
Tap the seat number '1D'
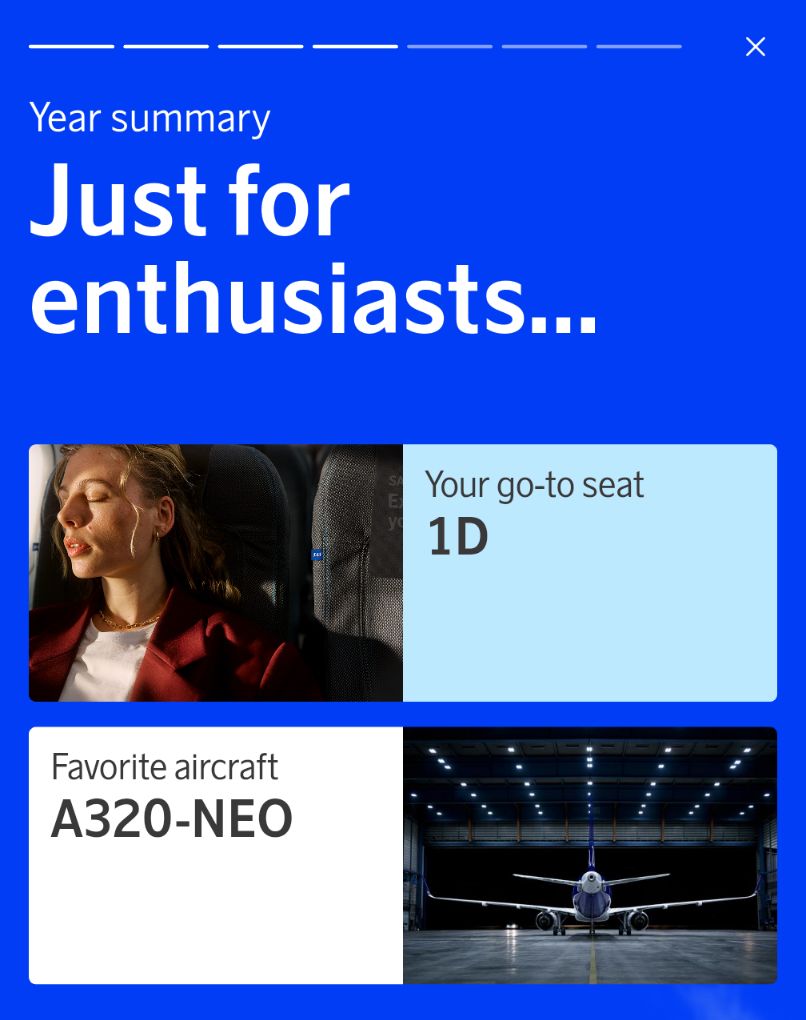click(x=457, y=537)
